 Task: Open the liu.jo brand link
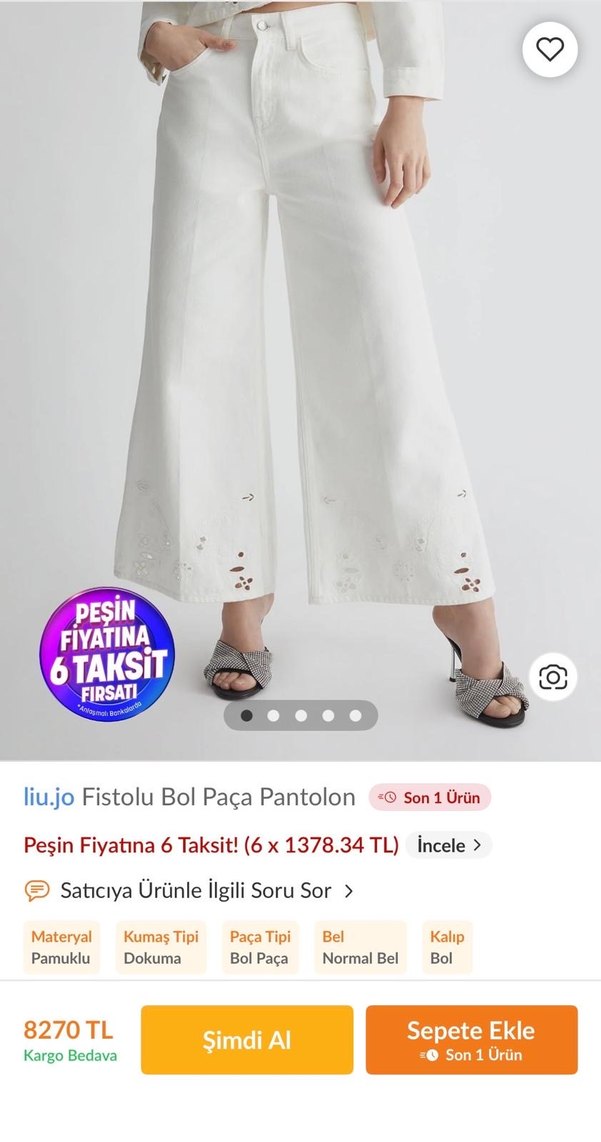pos(49,797)
